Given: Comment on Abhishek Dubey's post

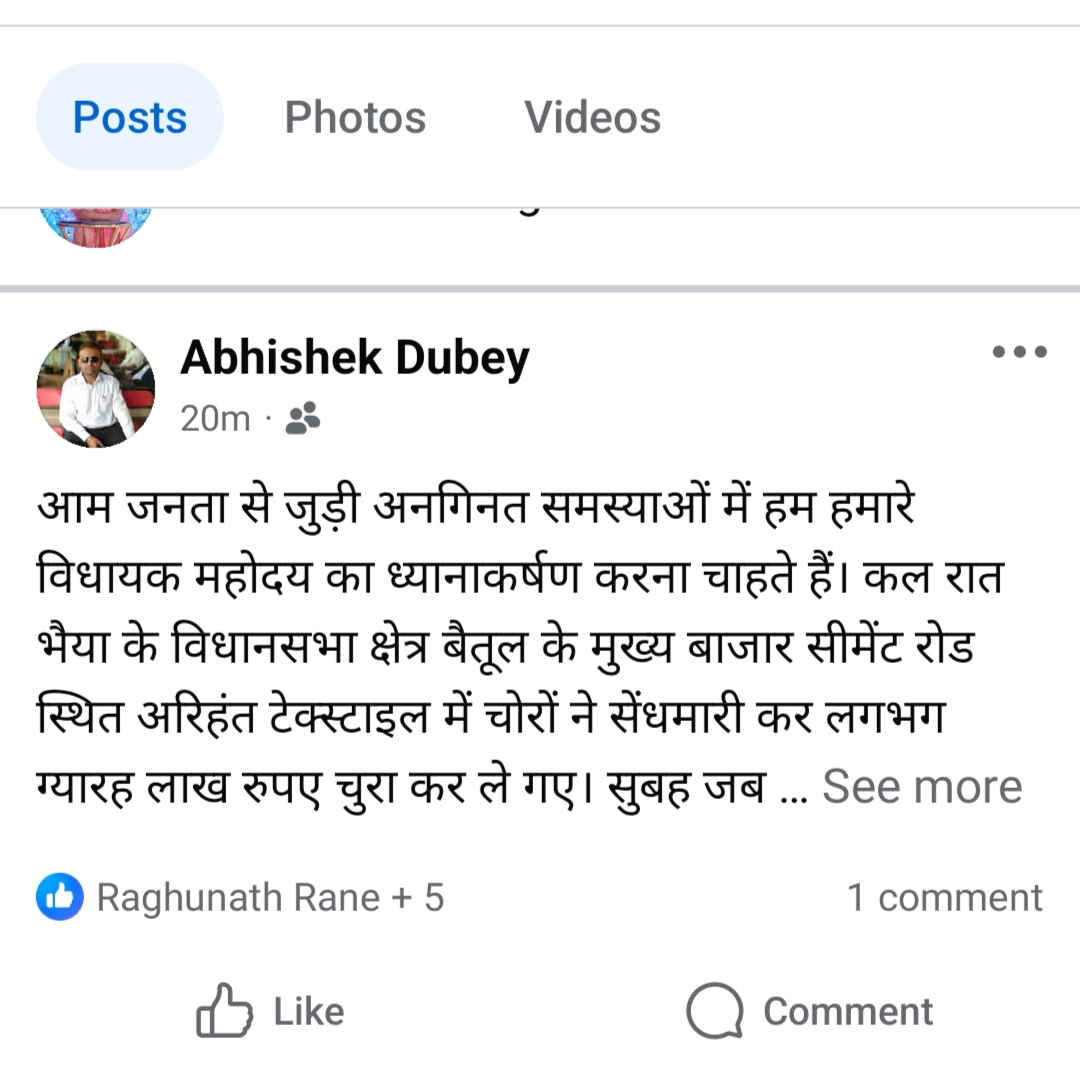Looking at the screenshot, I should pyautogui.click(x=810, y=1011).
